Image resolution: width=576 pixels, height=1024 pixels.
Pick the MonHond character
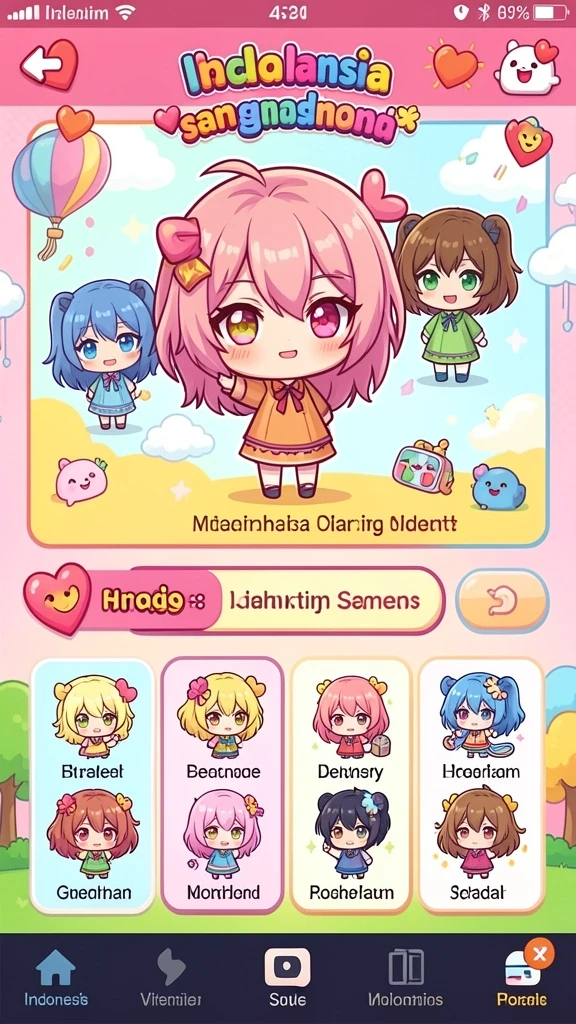click(222, 845)
